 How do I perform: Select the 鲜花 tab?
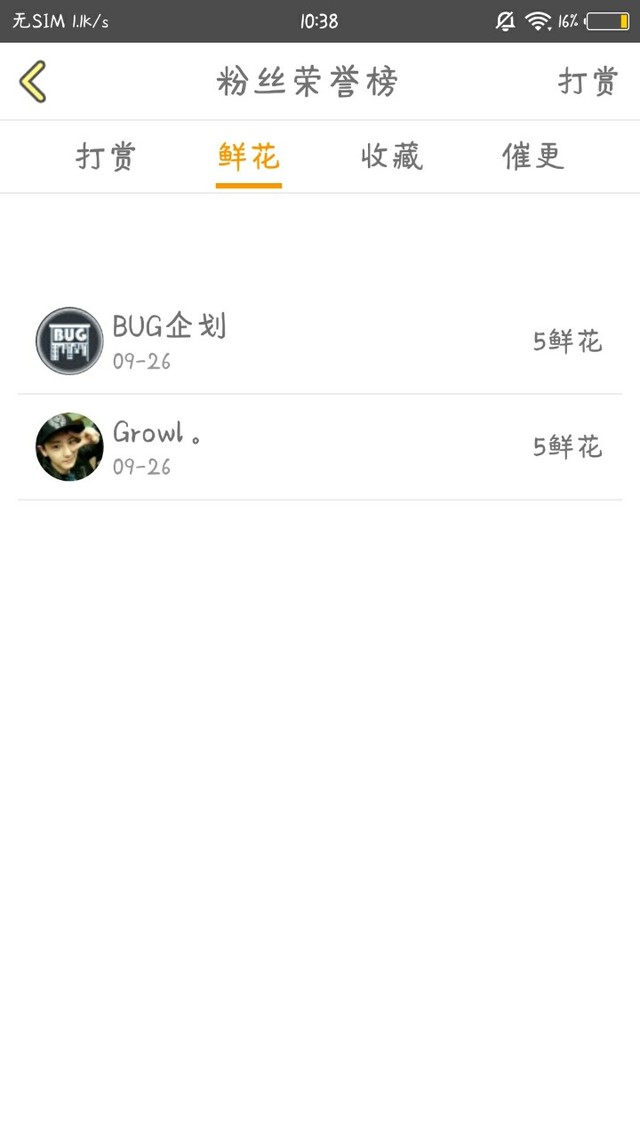248,157
